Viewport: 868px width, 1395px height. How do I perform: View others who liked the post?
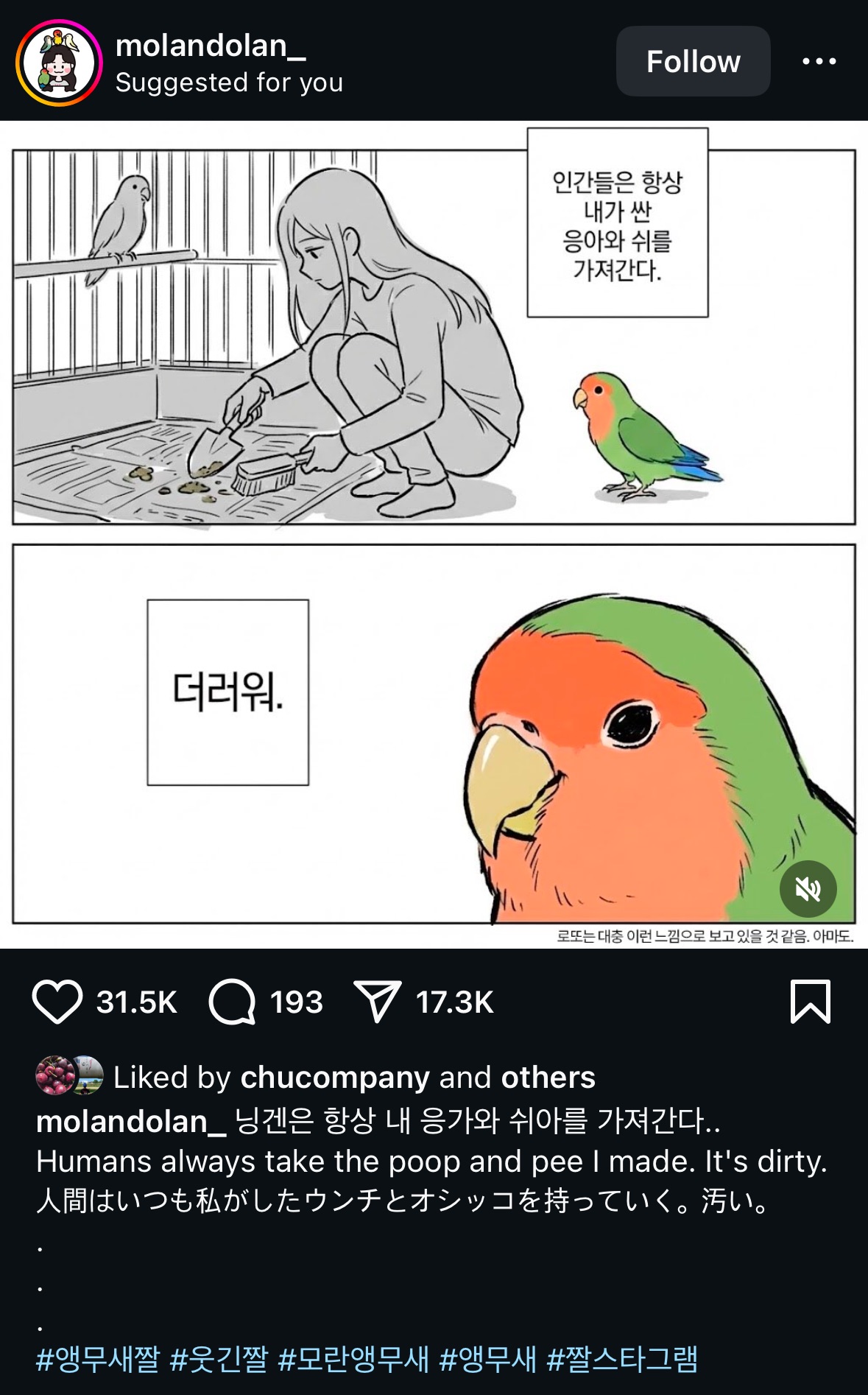click(548, 1078)
